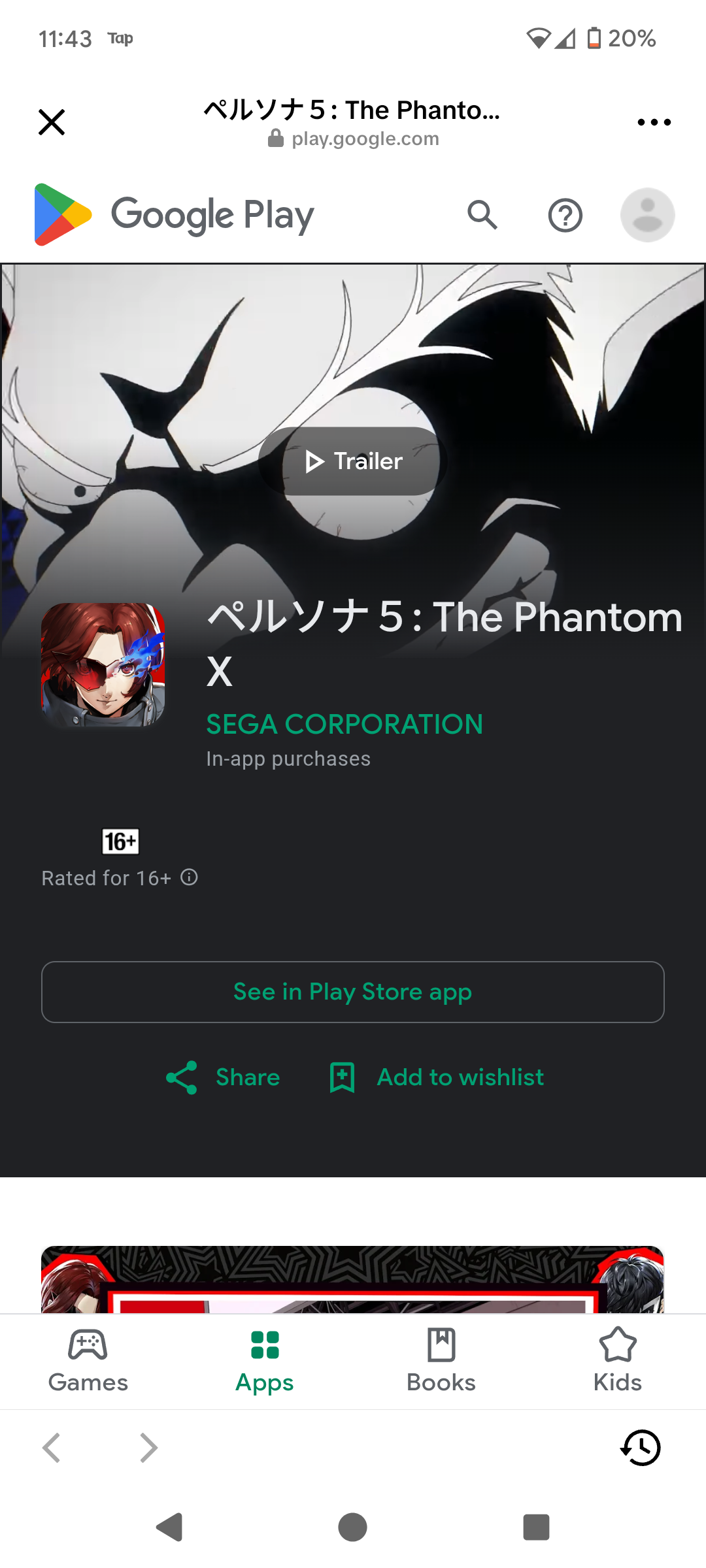Search Google Play

[x=482, y=215]
